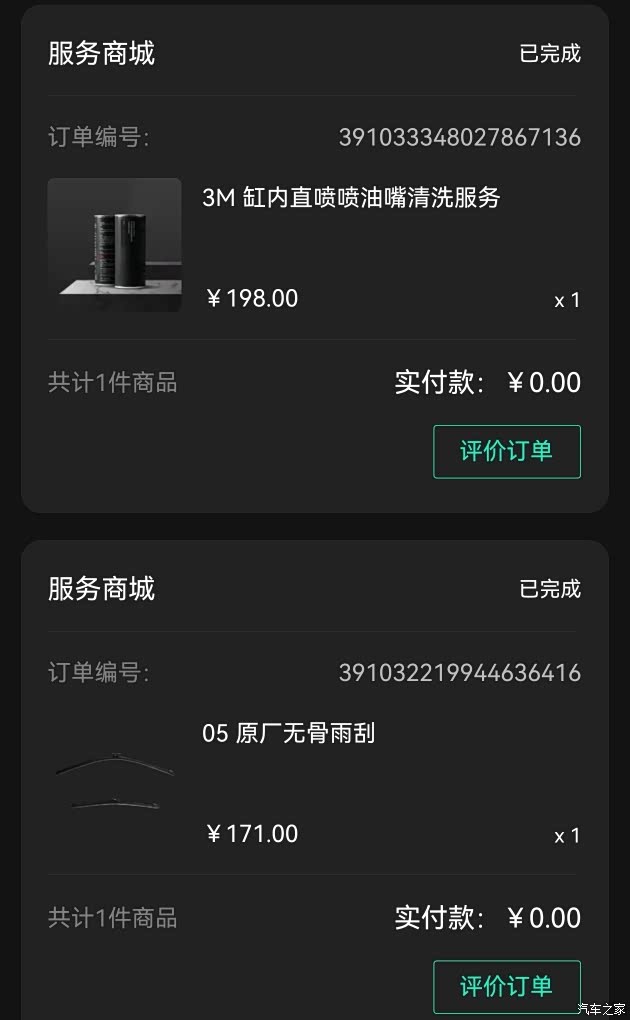Open the 05 原厂无骨雨刮 order details
This screenshot has width=630, height=1020.
[288, 734]
